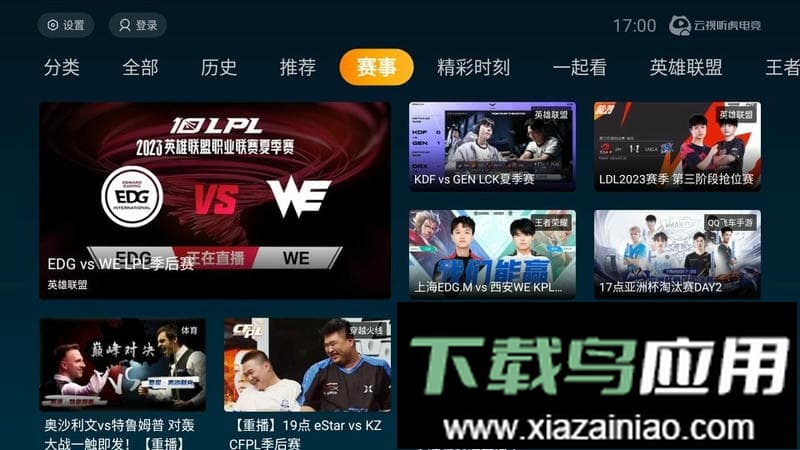
Task: Open the 英雄联盟 tab
Action: 686,67
